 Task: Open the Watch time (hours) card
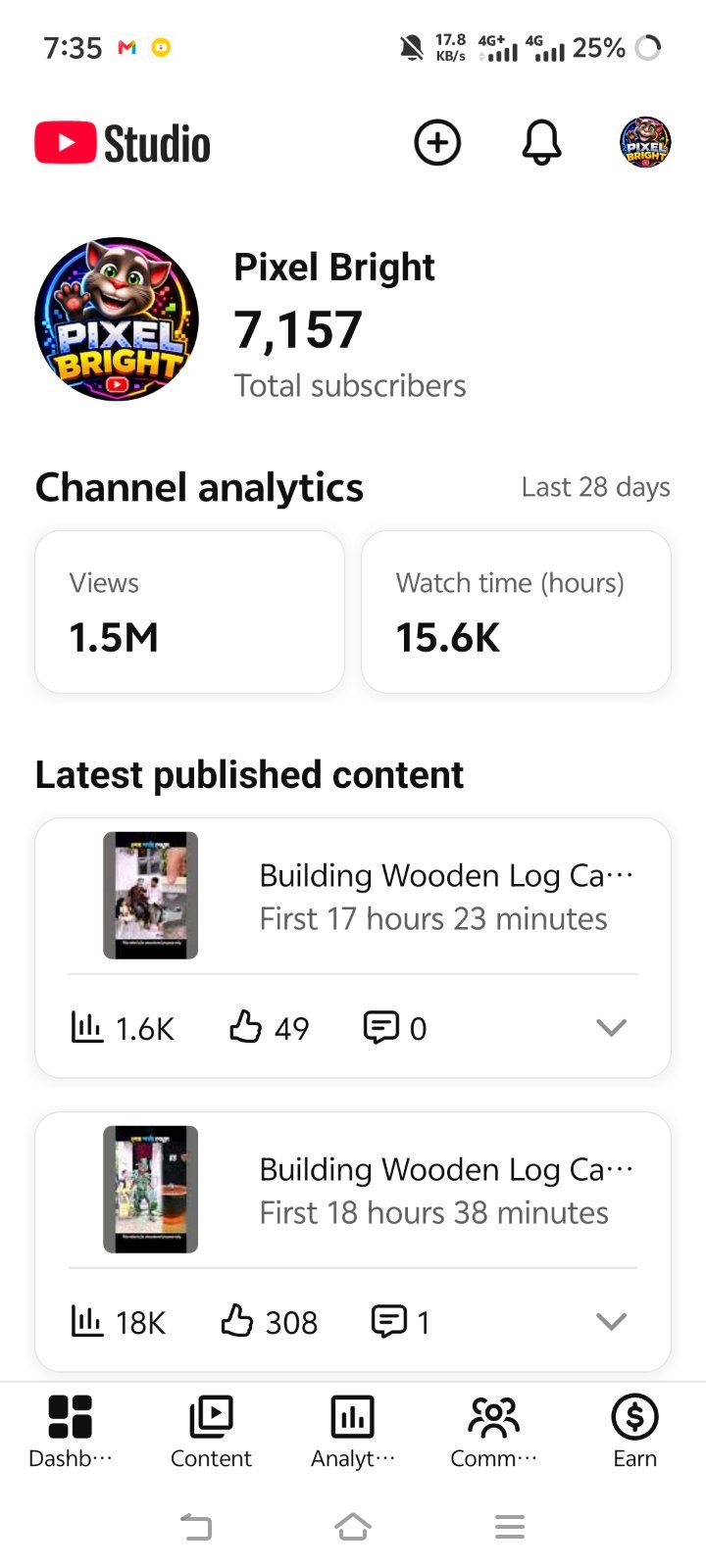pyautogui.click(x=516, y=612)
